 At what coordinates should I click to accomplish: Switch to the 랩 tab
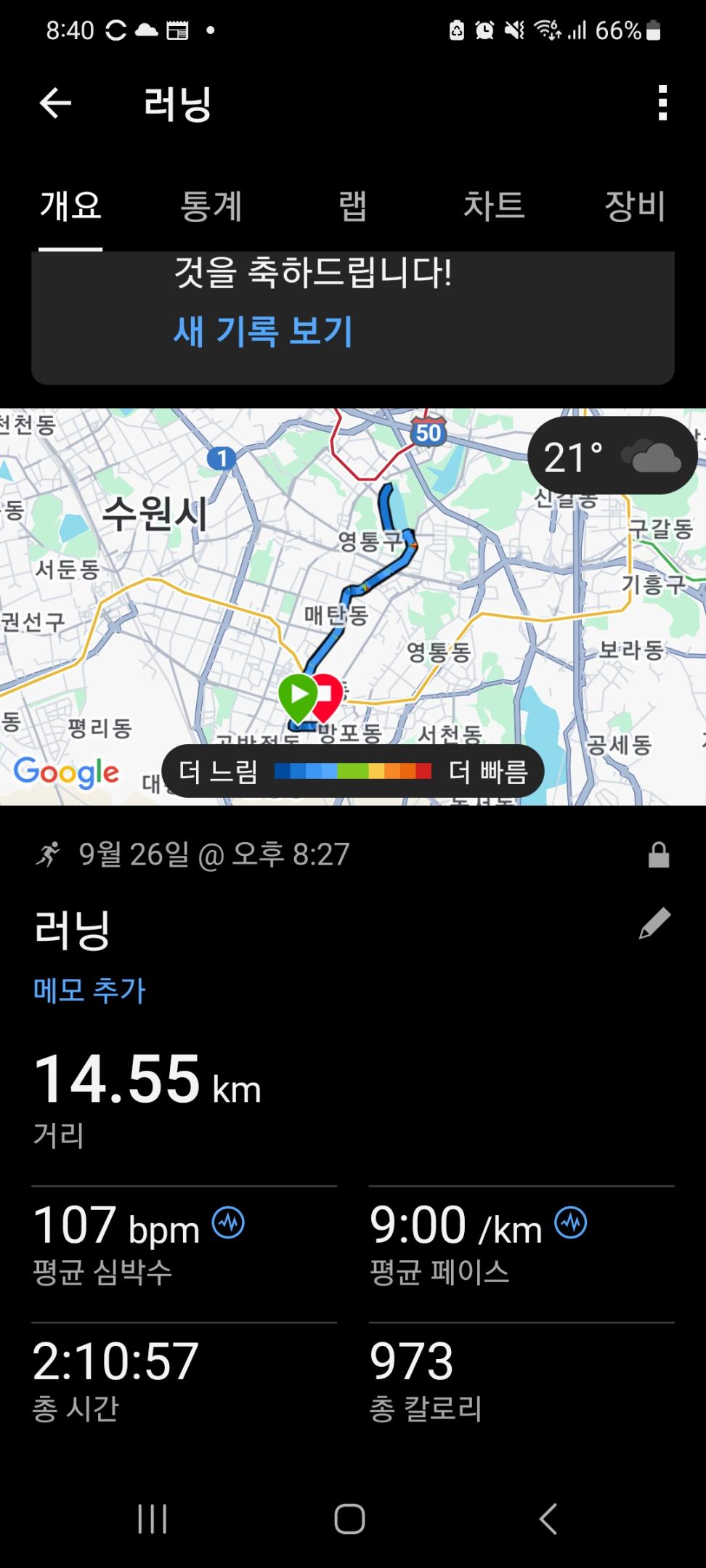tap(353, 206)
